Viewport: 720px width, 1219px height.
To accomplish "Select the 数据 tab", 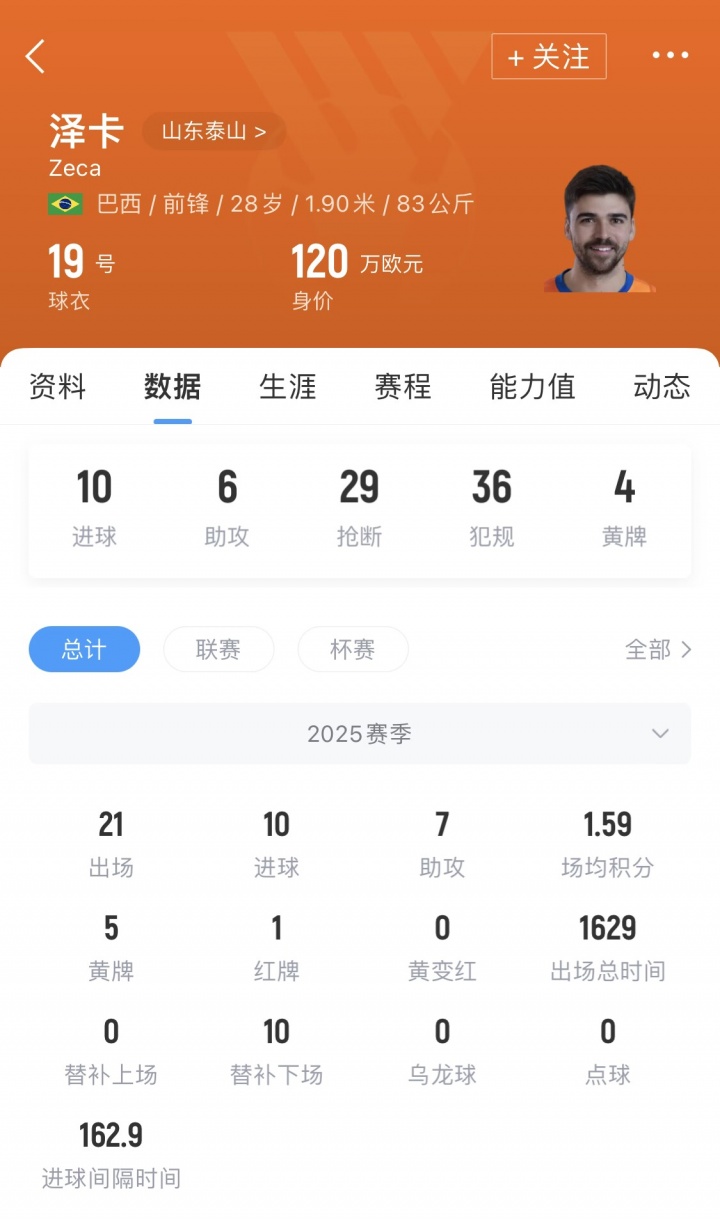I will [x=172, y=387].
